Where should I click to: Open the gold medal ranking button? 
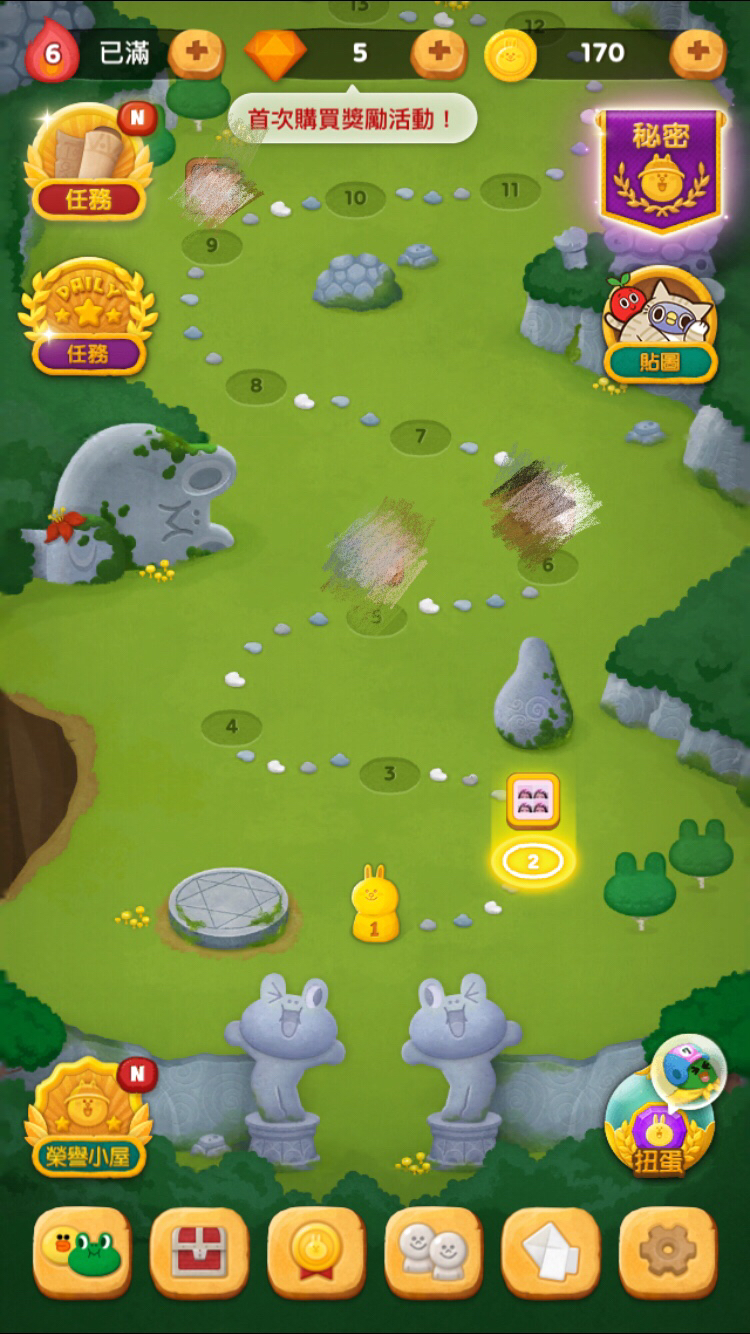click(x=316, y=1252)
